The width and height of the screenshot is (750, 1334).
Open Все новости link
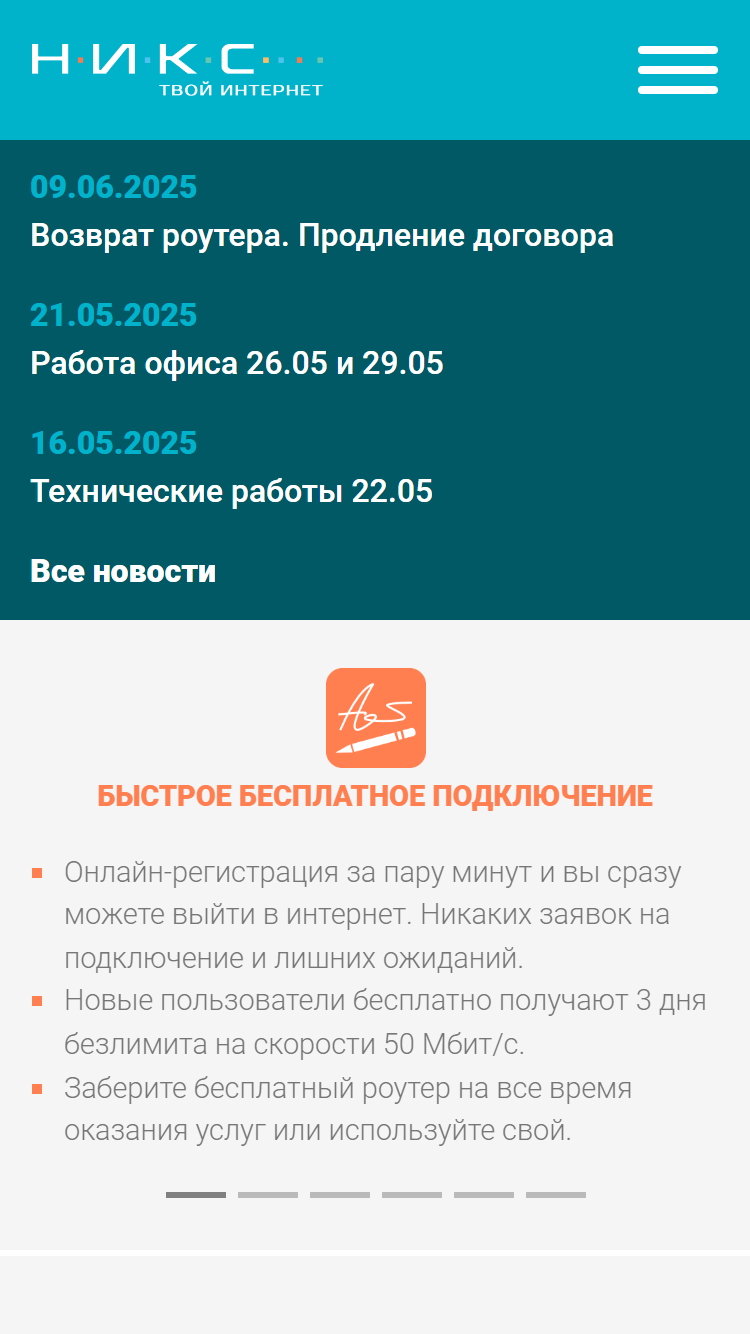pos(123,572)
